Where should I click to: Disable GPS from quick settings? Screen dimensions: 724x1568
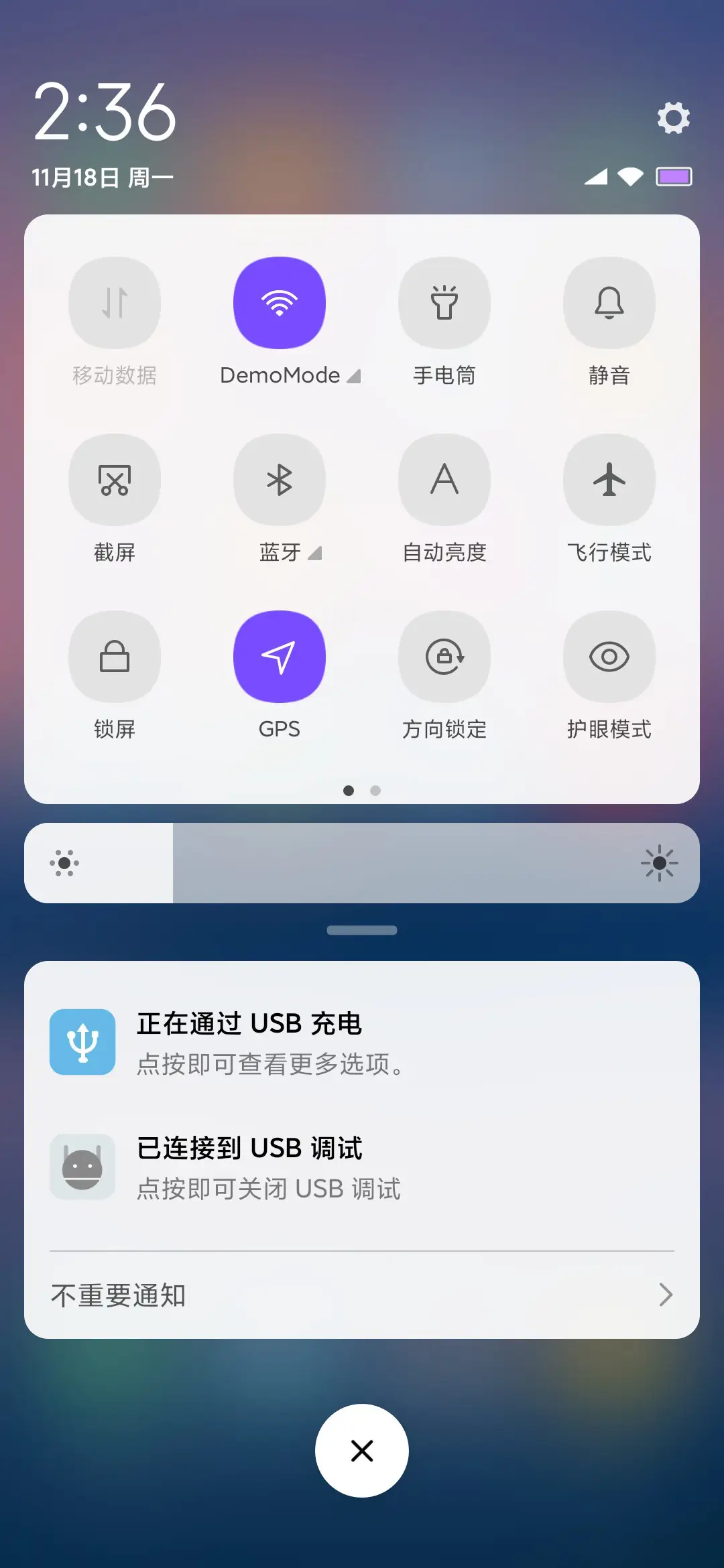click(280, 657)
